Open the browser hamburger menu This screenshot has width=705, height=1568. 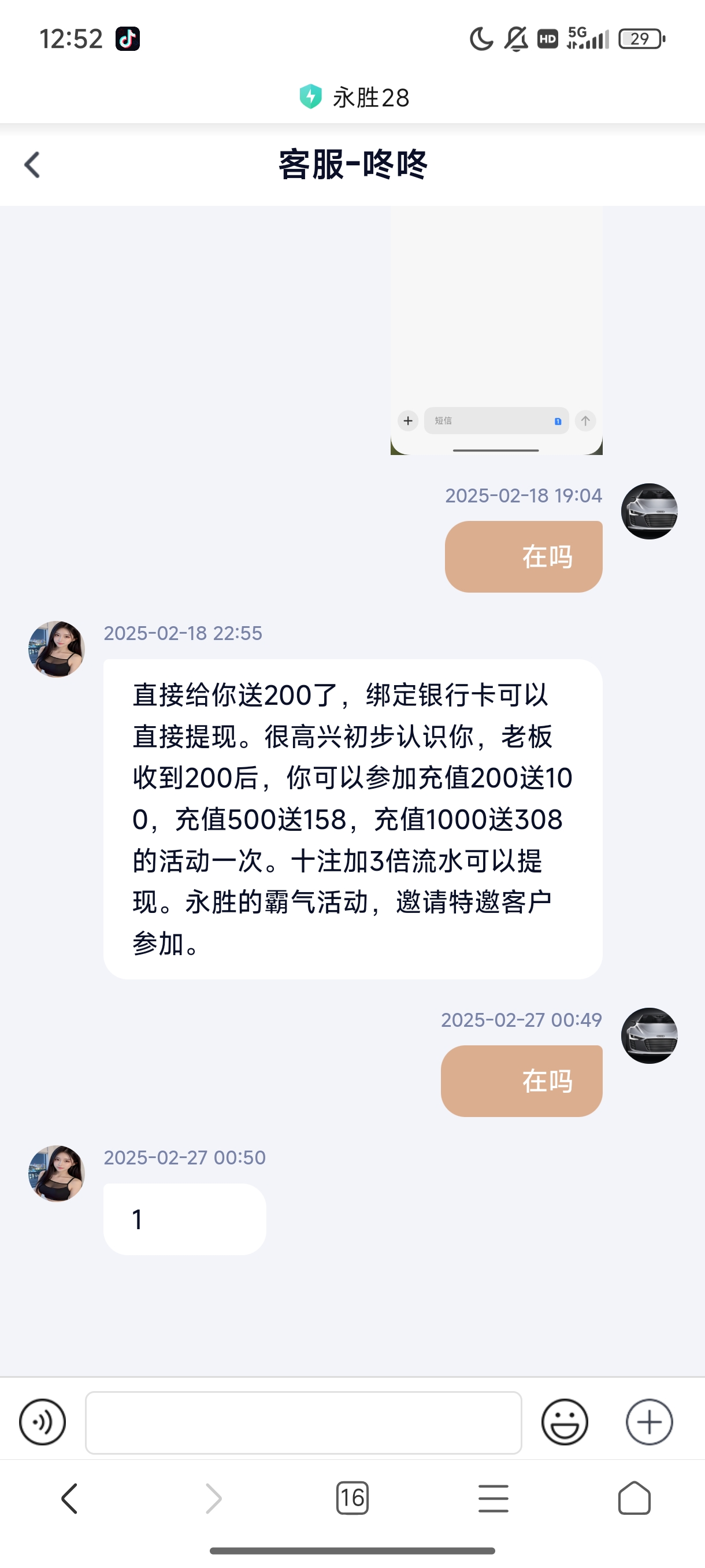(493, 1499)
